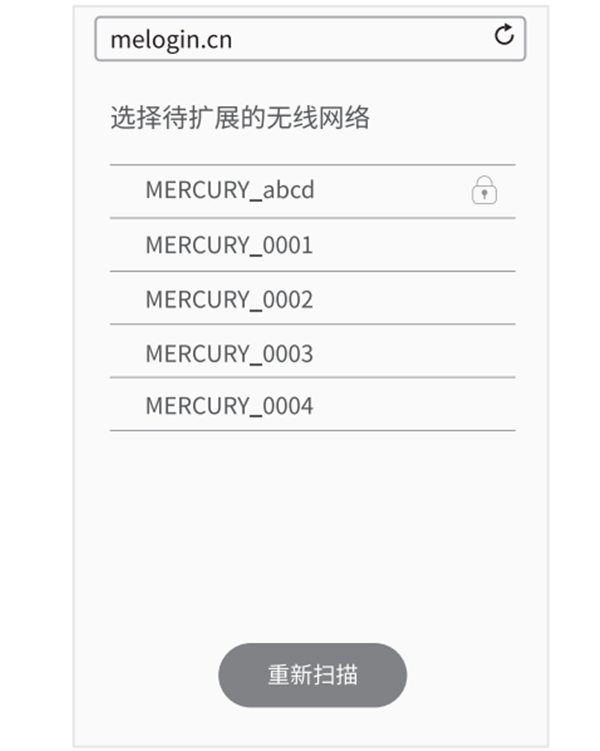Reload the page with the refresh icon
The width and height of the screenshot is (600, 751).
pyautogui.click(x=504, y=36)
